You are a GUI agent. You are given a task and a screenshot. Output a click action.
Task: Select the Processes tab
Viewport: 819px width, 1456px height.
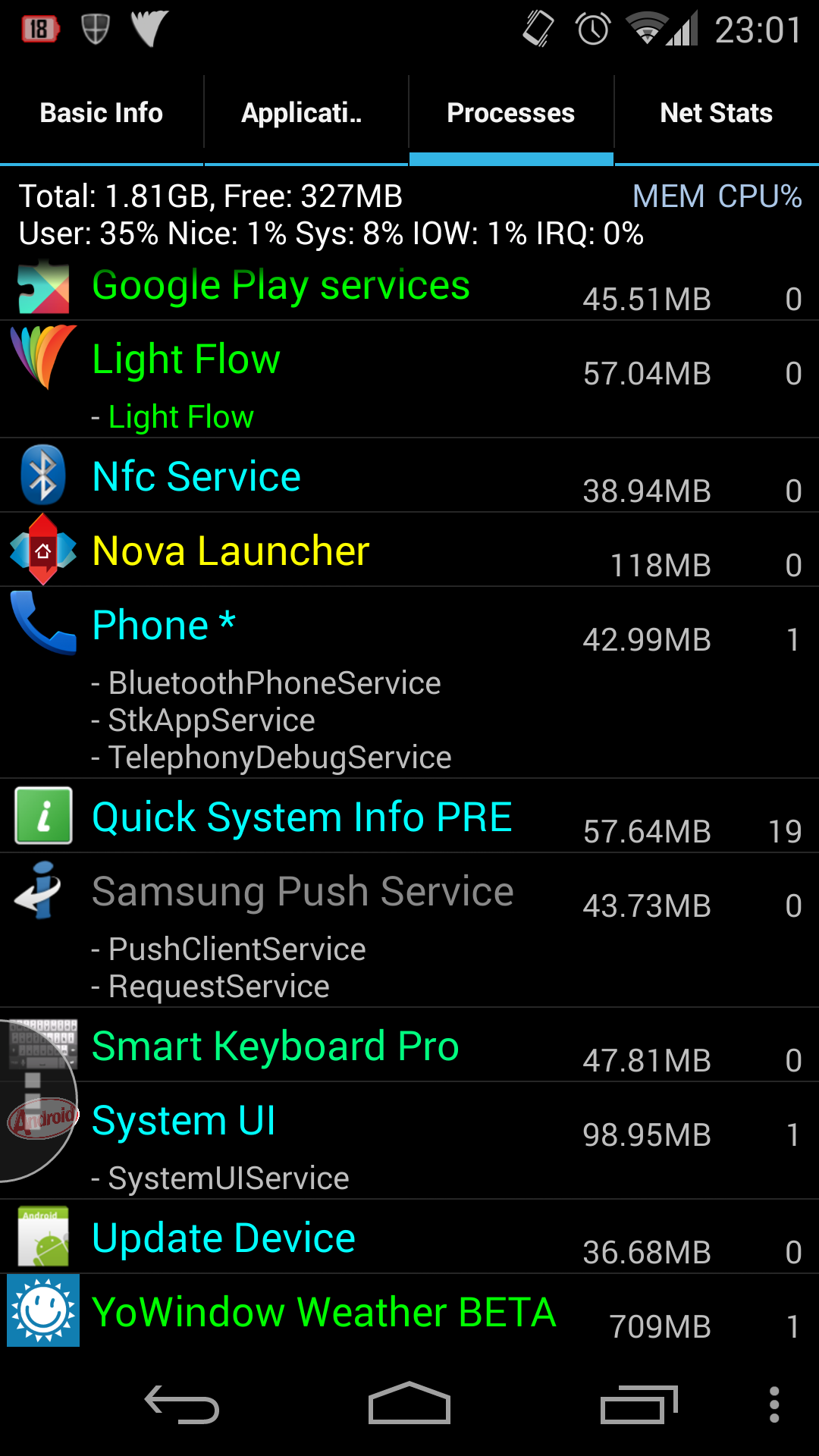511,114
